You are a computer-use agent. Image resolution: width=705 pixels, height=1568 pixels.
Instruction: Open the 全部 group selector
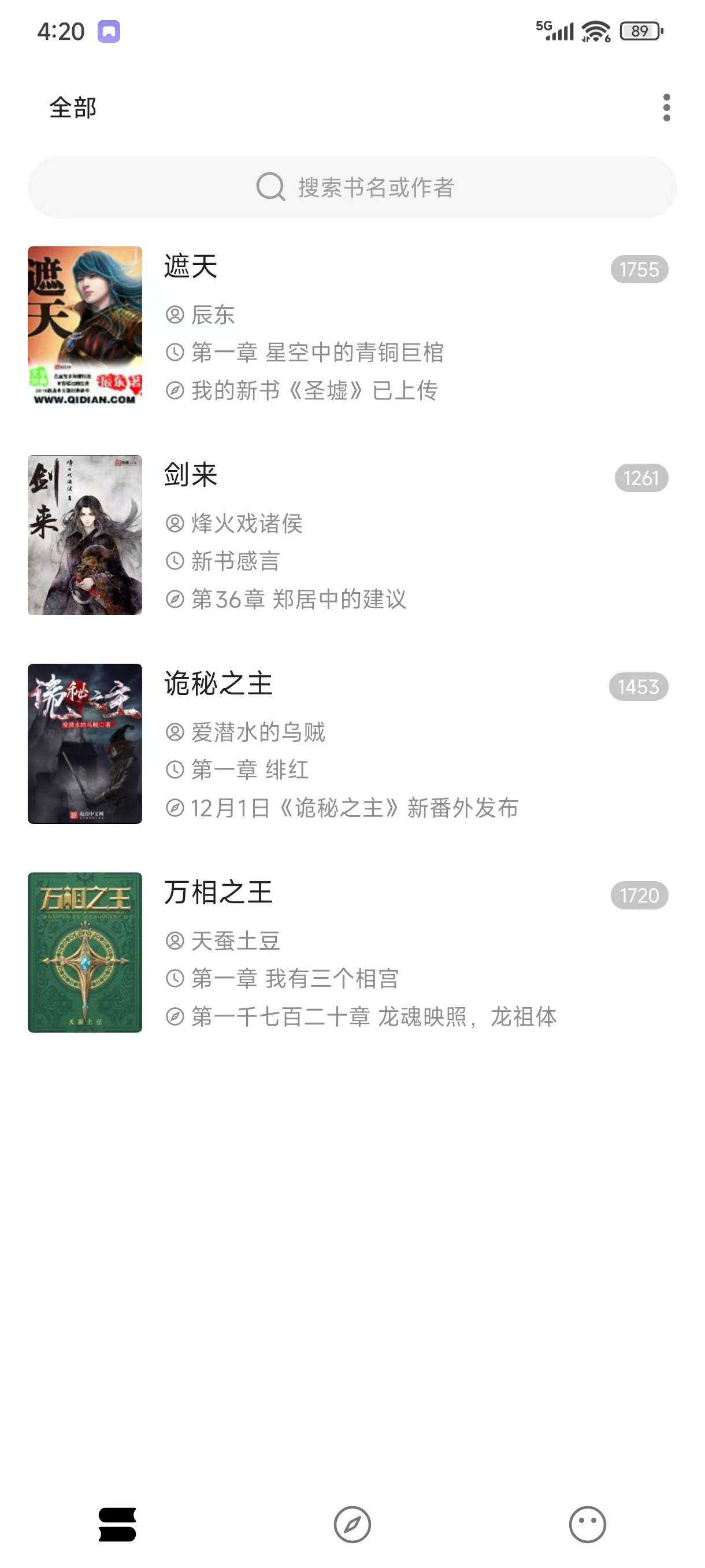pyautogui.click(x=73, y=108)
